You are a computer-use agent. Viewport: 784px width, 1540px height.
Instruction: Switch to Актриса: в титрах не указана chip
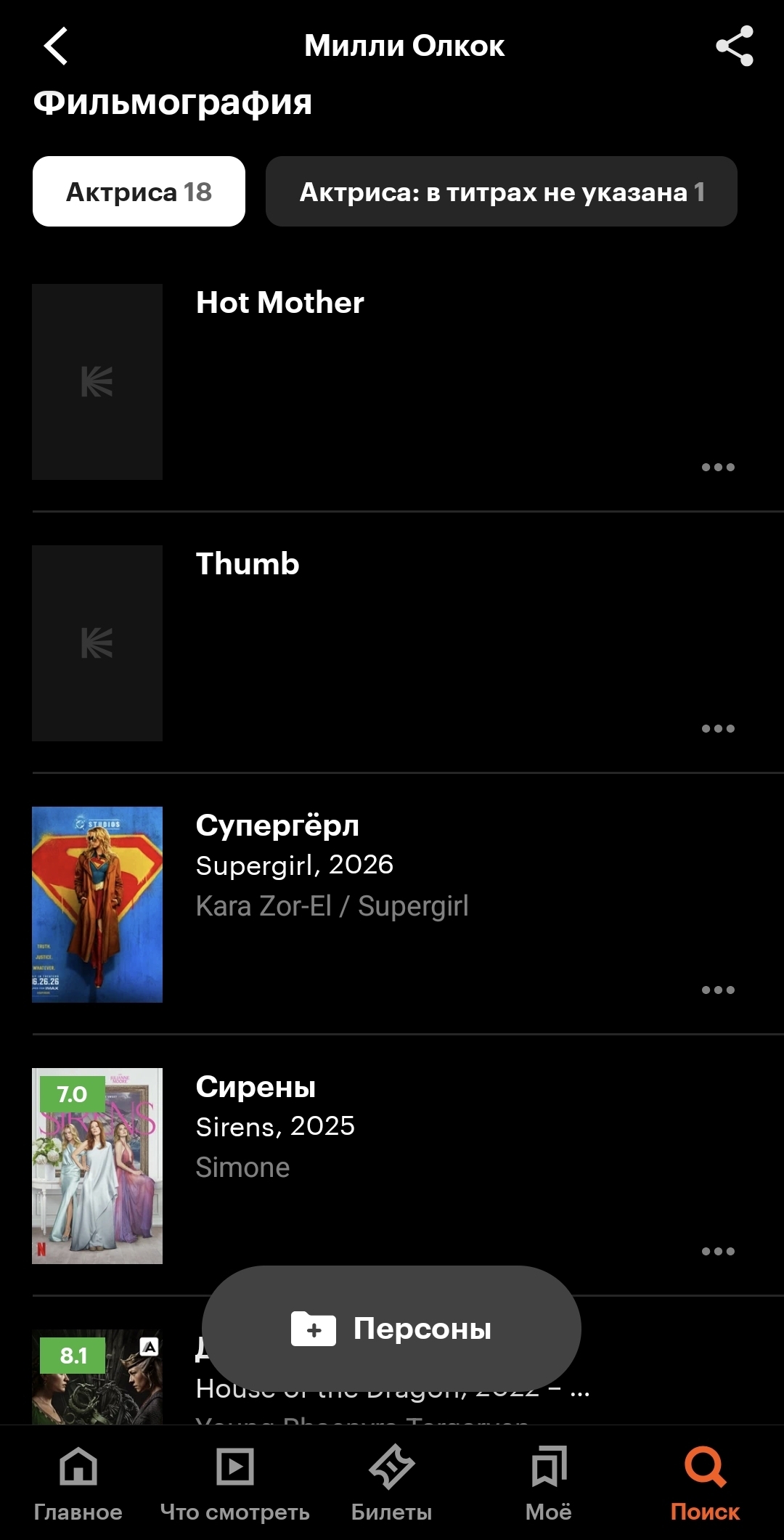(x=501, y=192)
